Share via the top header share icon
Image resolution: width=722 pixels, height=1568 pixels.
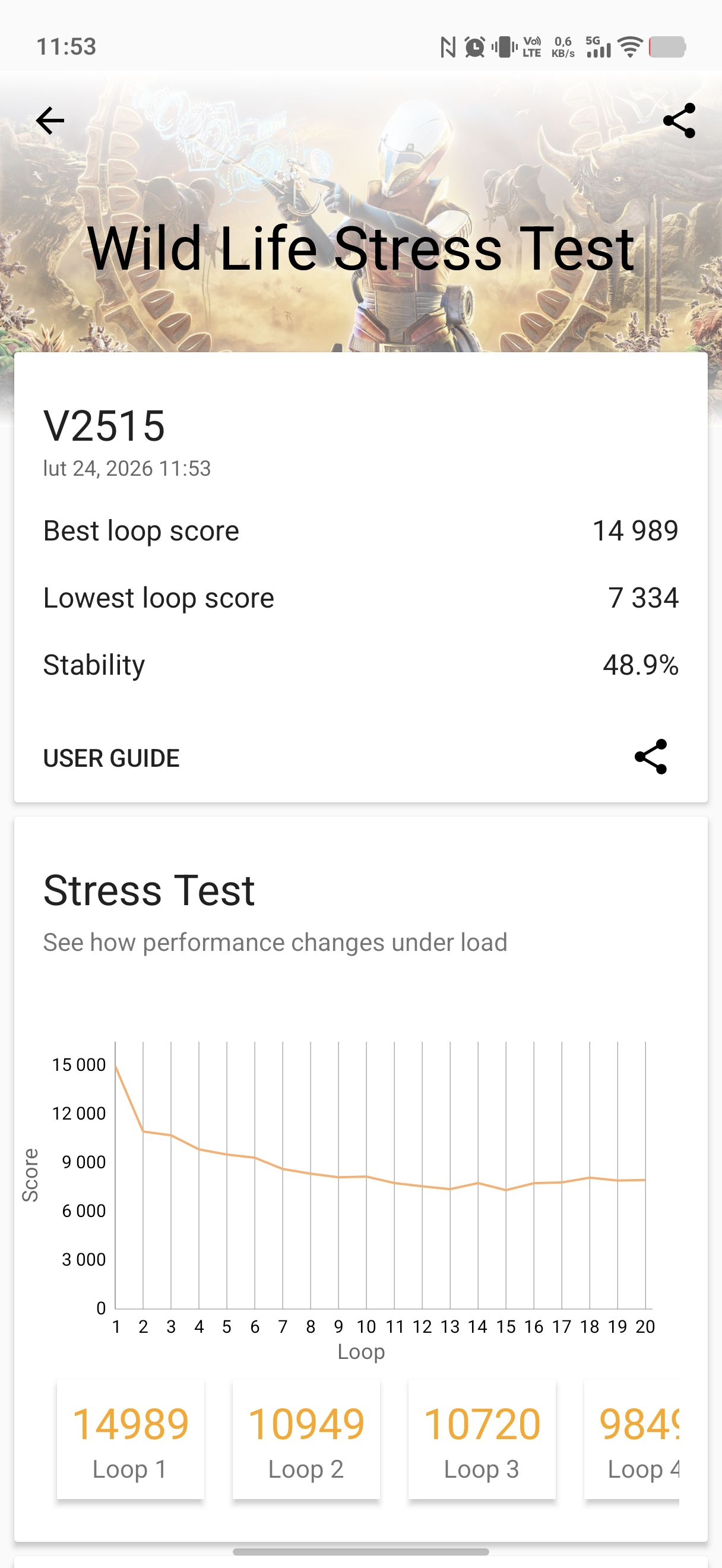click(x=679, y=121)
